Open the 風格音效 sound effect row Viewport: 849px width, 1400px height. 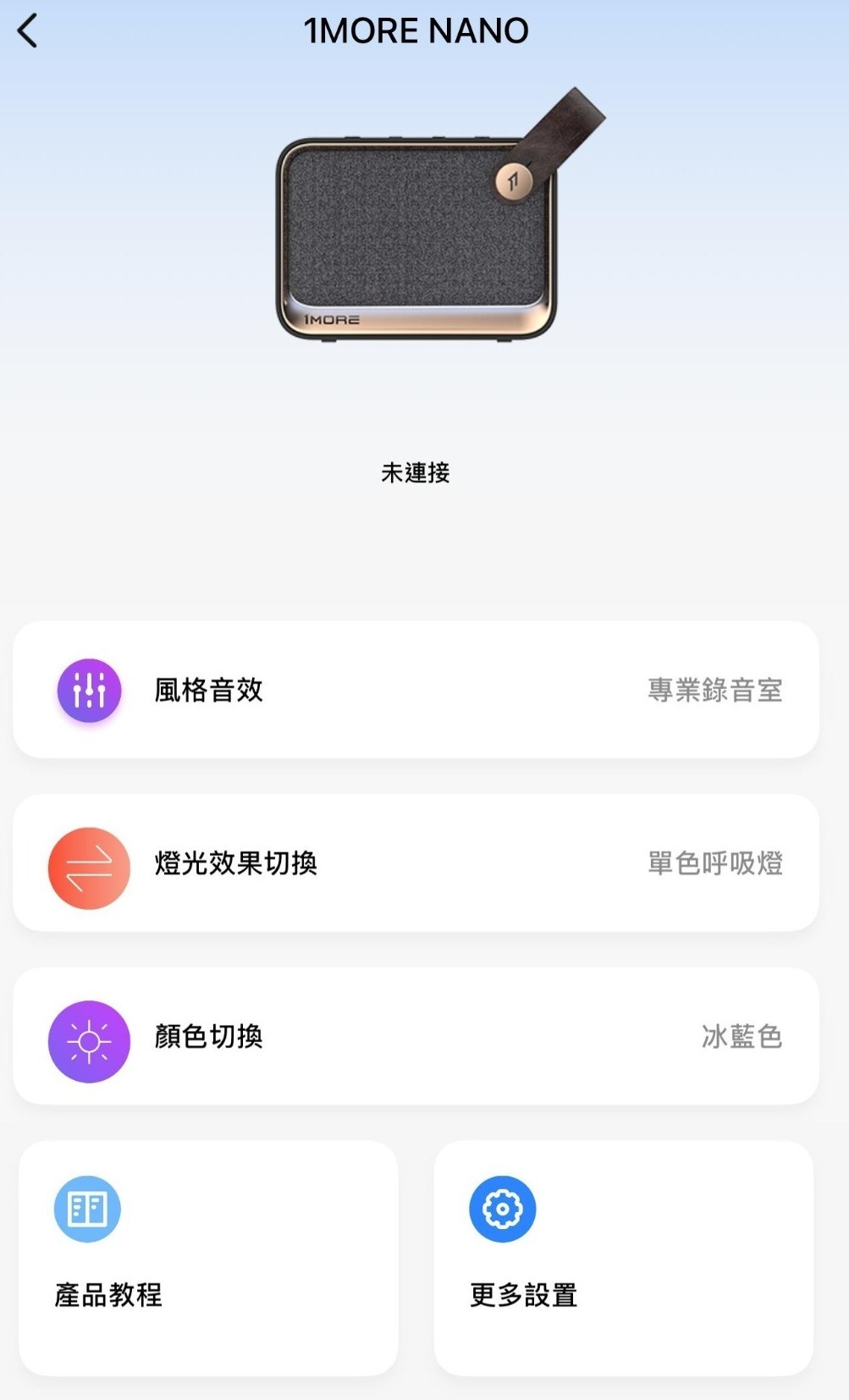point(415,690)
